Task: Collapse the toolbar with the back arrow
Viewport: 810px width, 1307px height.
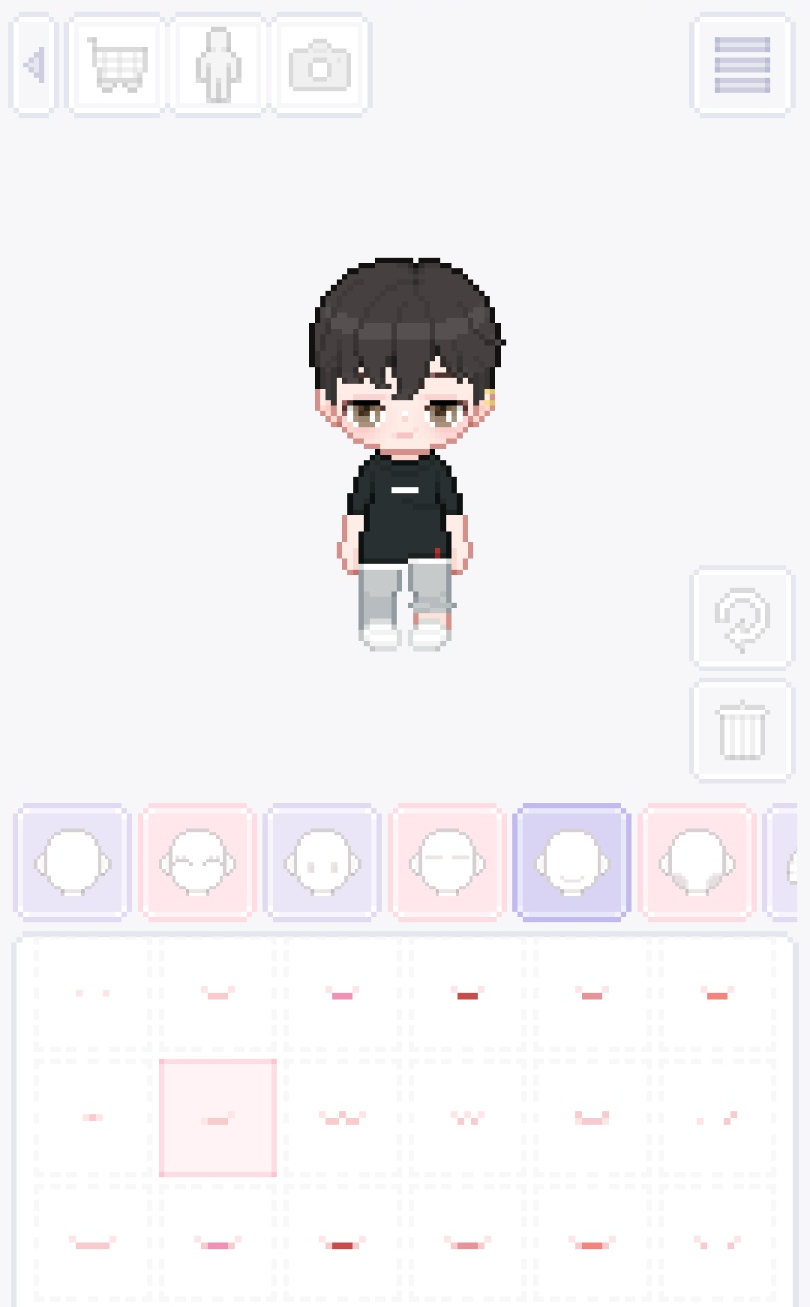Action: tap(32, 64)
